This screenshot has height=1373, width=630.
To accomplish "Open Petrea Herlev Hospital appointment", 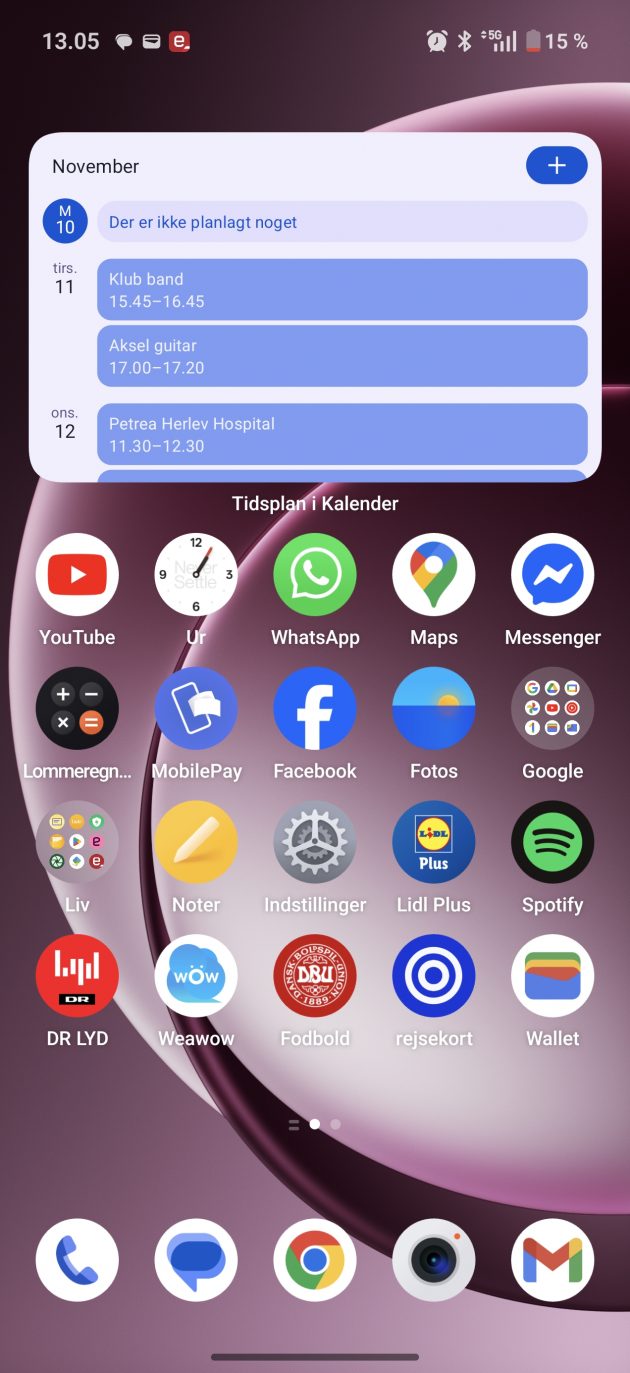I will click(x=342, y=434).
